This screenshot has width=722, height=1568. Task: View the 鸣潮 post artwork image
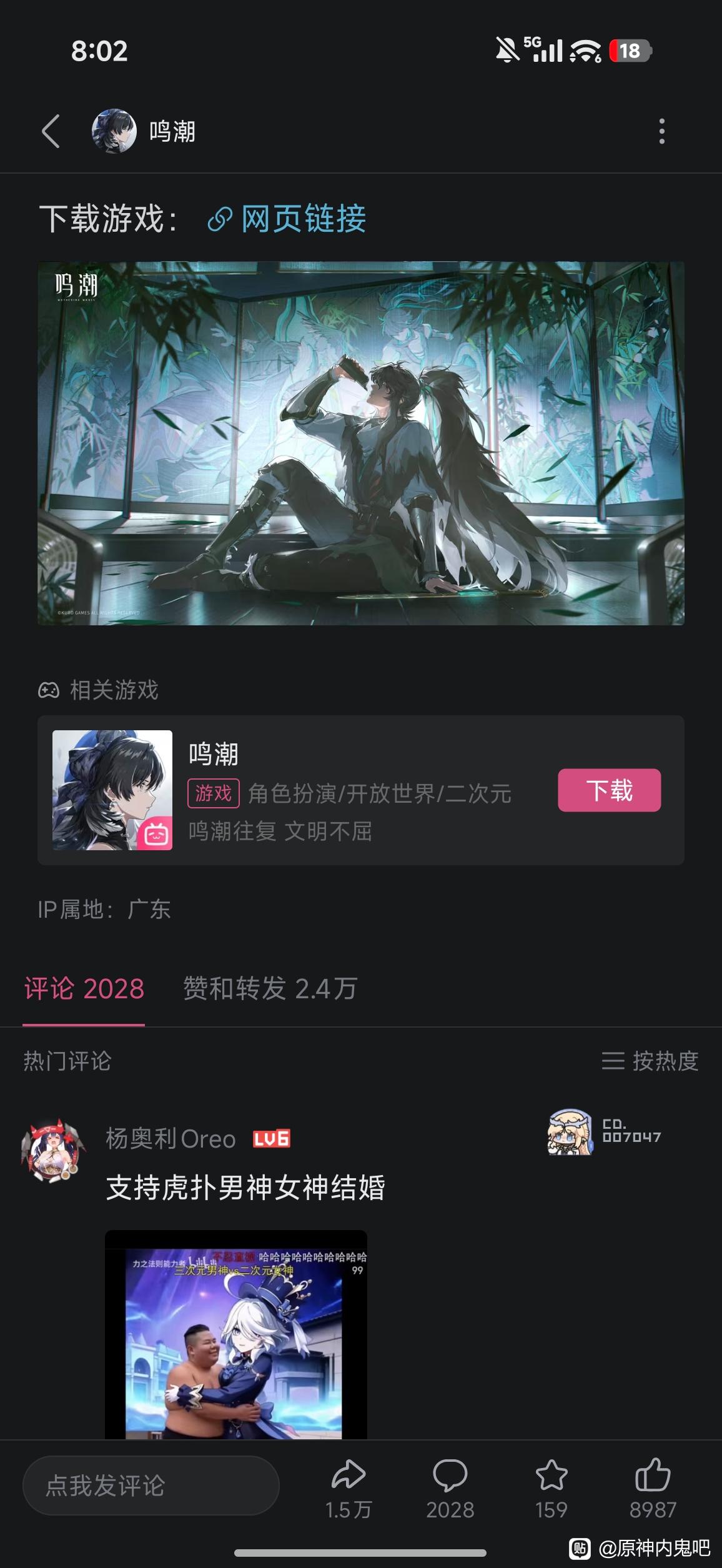pos(361,443)
